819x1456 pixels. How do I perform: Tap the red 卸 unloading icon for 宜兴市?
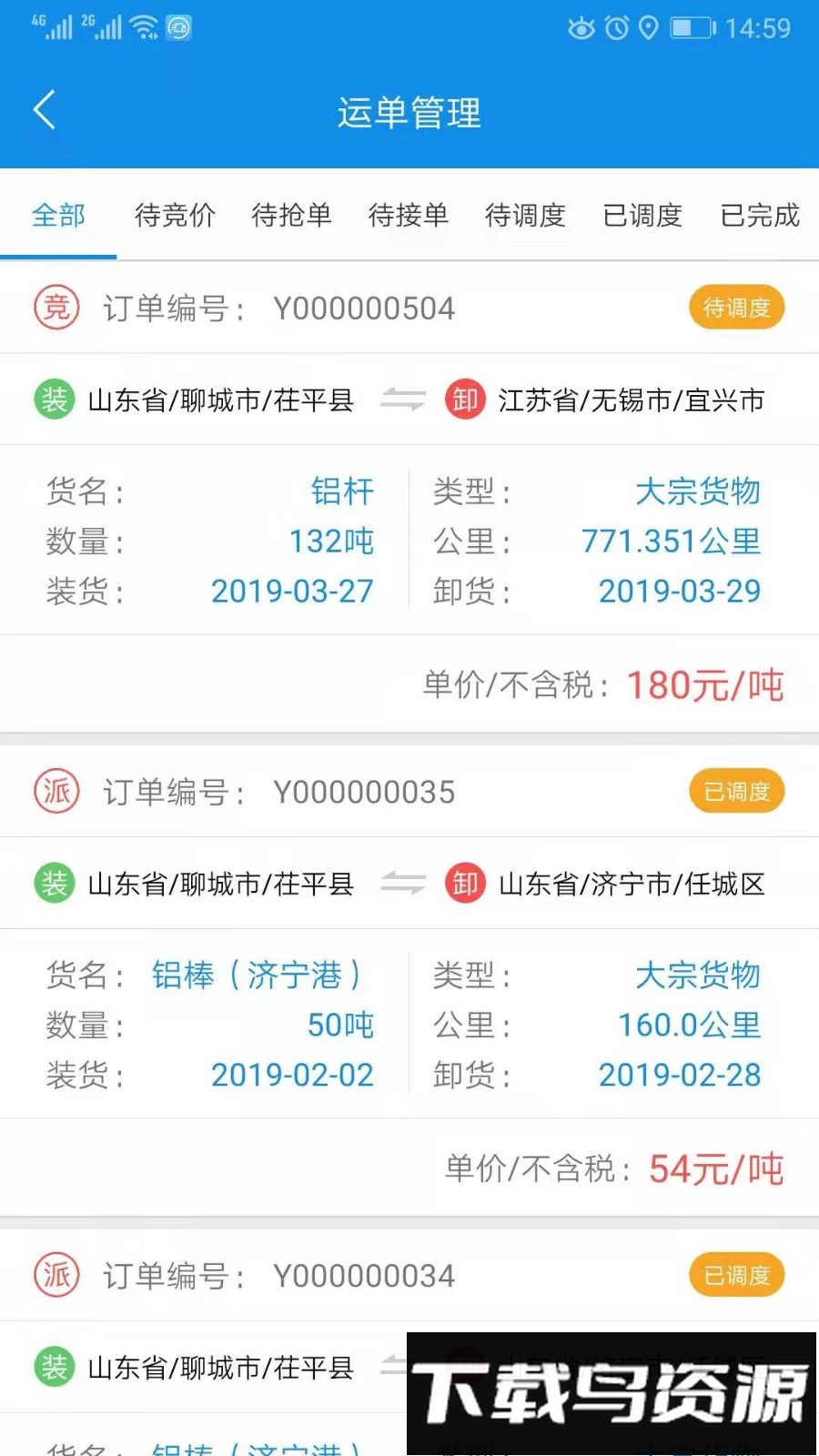coord(464,399)
